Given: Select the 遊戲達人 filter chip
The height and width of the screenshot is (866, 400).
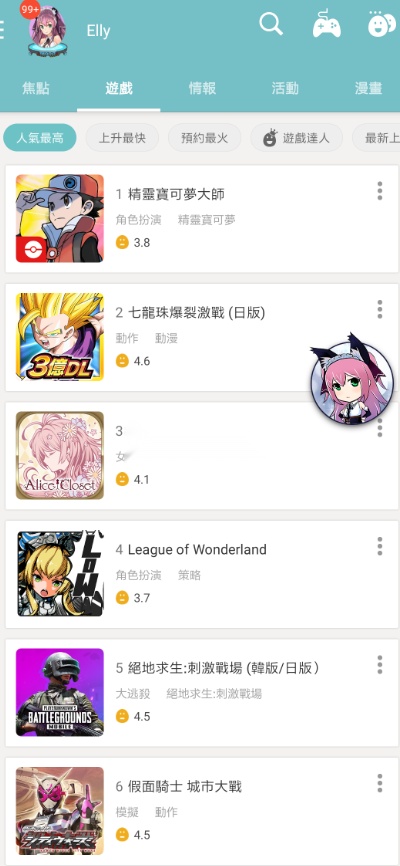Looking at the screenshot, I should coord(297,138).
